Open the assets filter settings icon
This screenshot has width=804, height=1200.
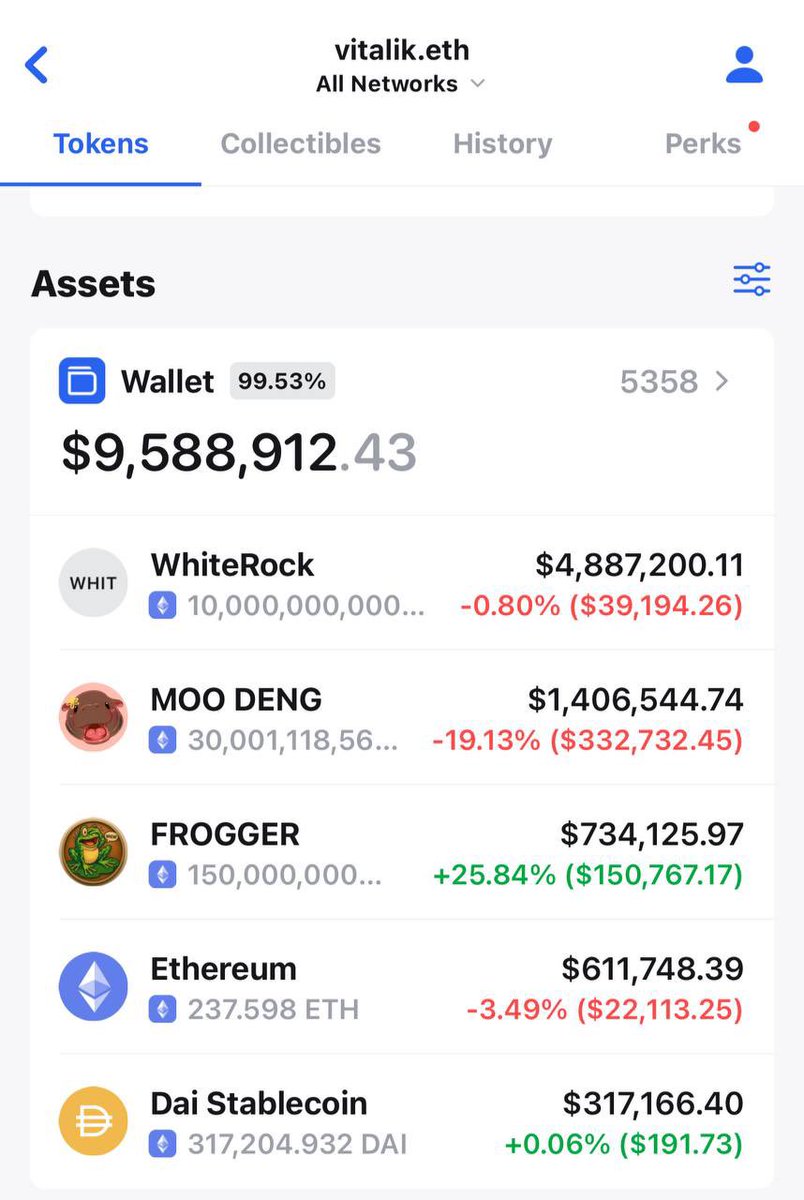751,280
